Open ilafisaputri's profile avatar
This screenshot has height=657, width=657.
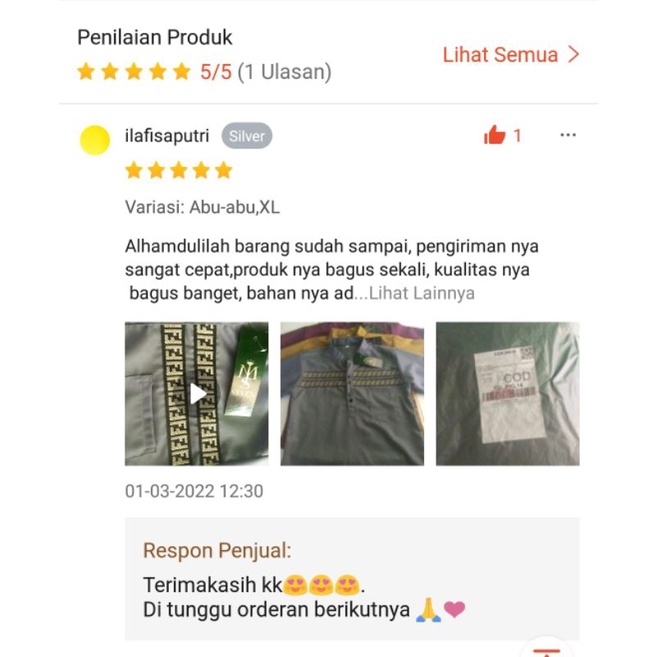tap(95, 140)
